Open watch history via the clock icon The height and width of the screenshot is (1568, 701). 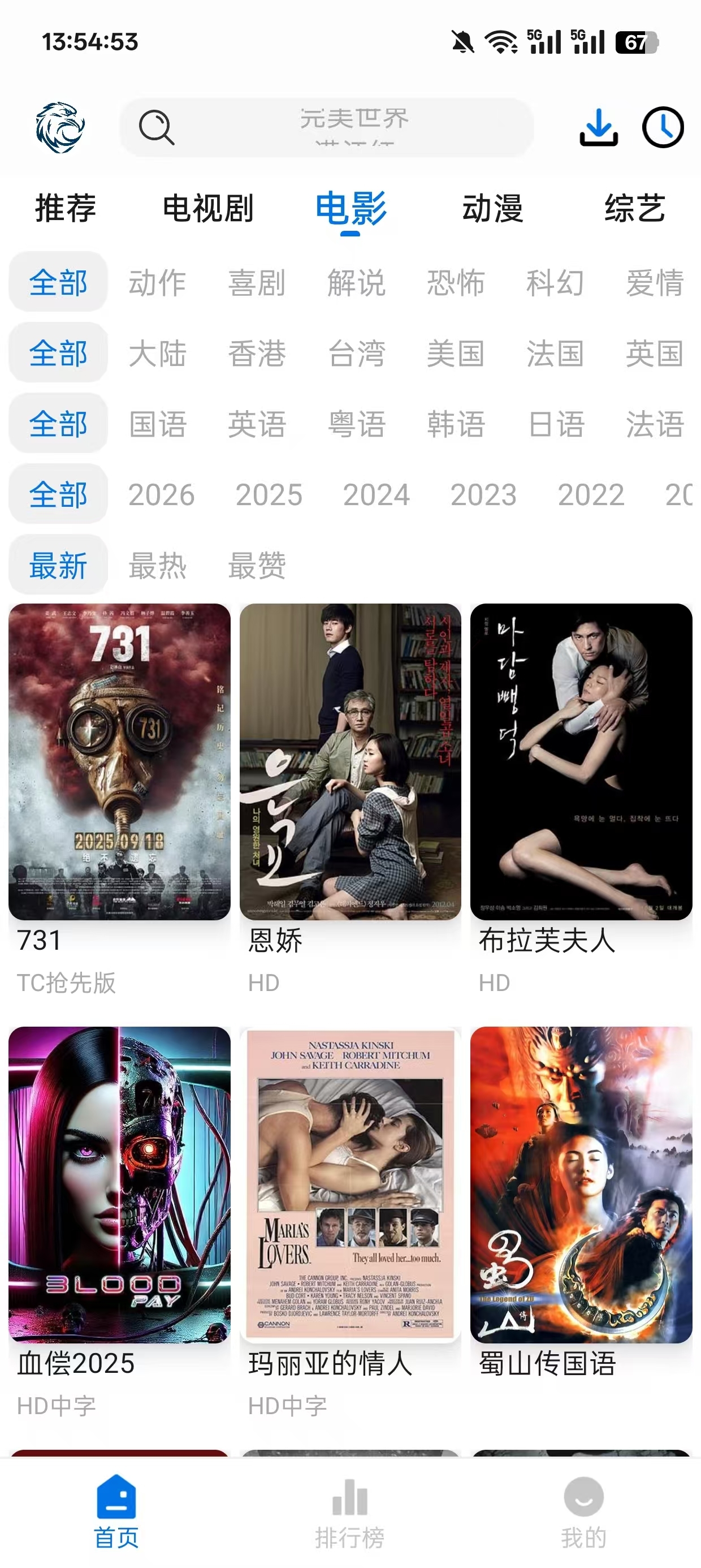point(663,128)
